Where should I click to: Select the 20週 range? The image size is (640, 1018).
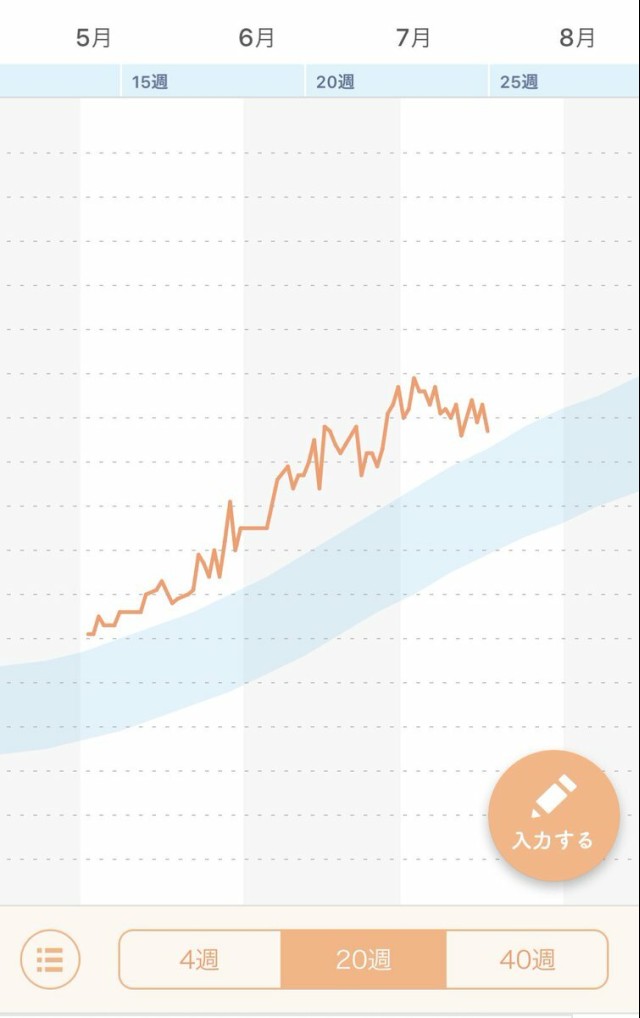(x=363, y=960)
